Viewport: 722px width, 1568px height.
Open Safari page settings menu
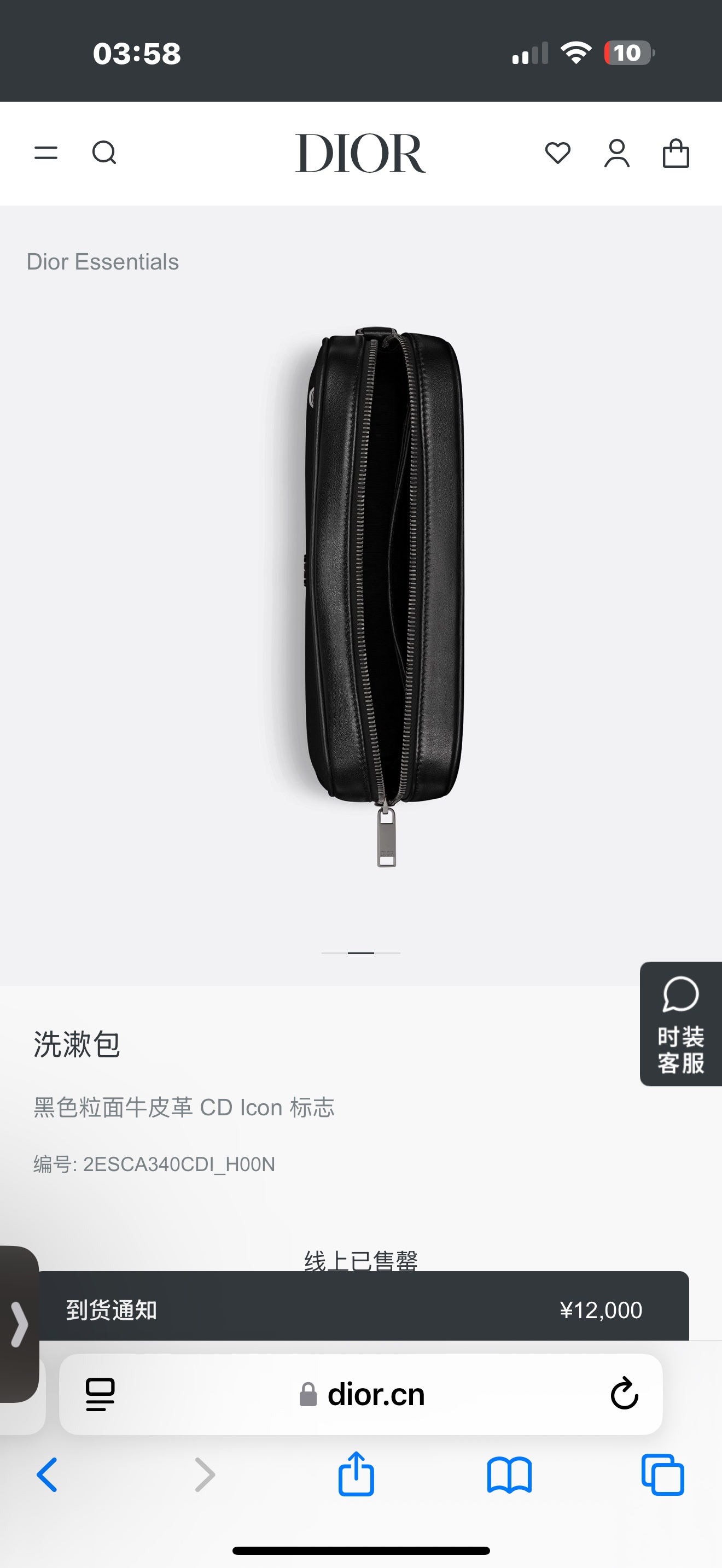click(101, 1394)
